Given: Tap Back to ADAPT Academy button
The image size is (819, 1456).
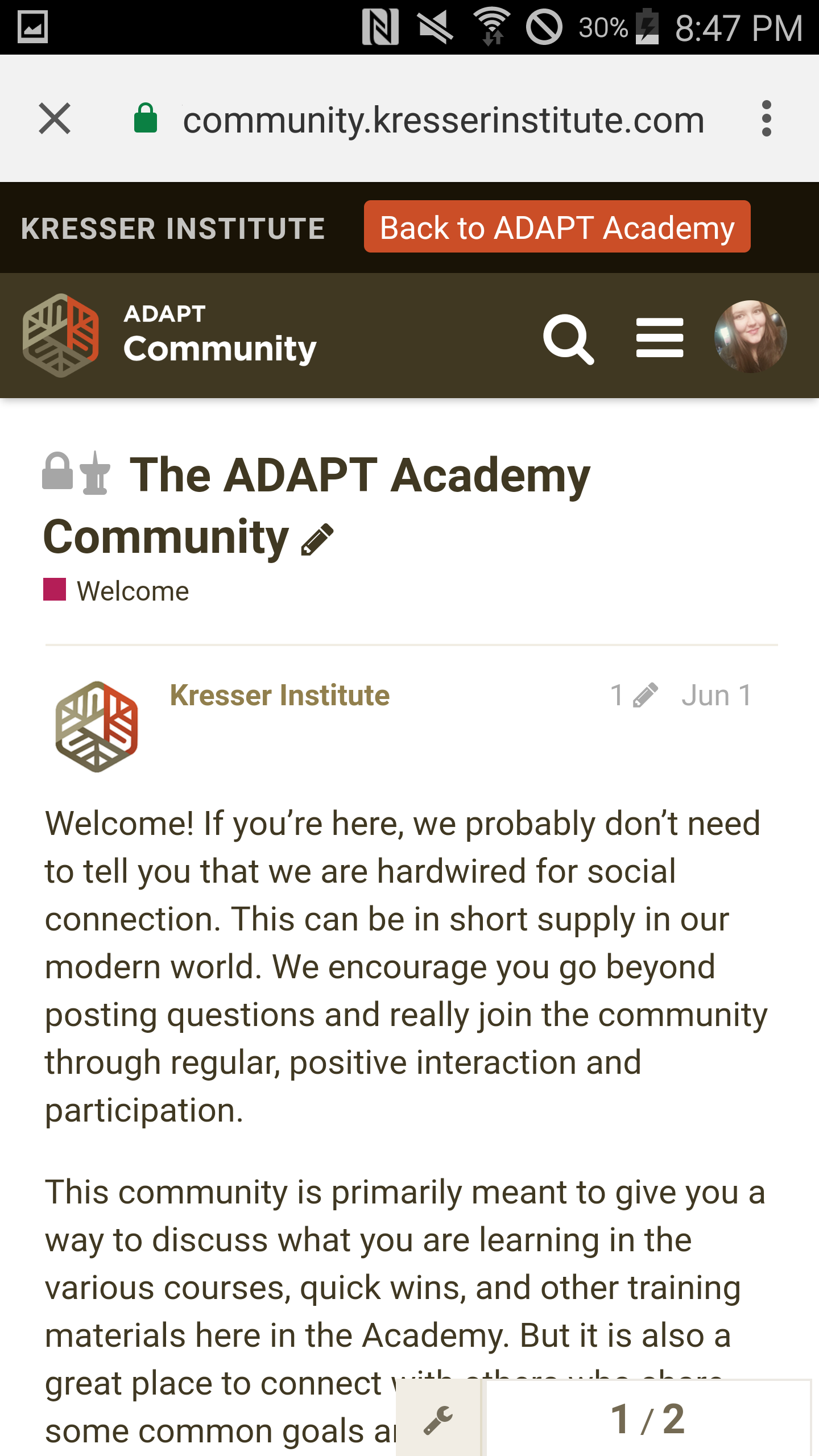Looking at the screenshot, I should [557, 227].
